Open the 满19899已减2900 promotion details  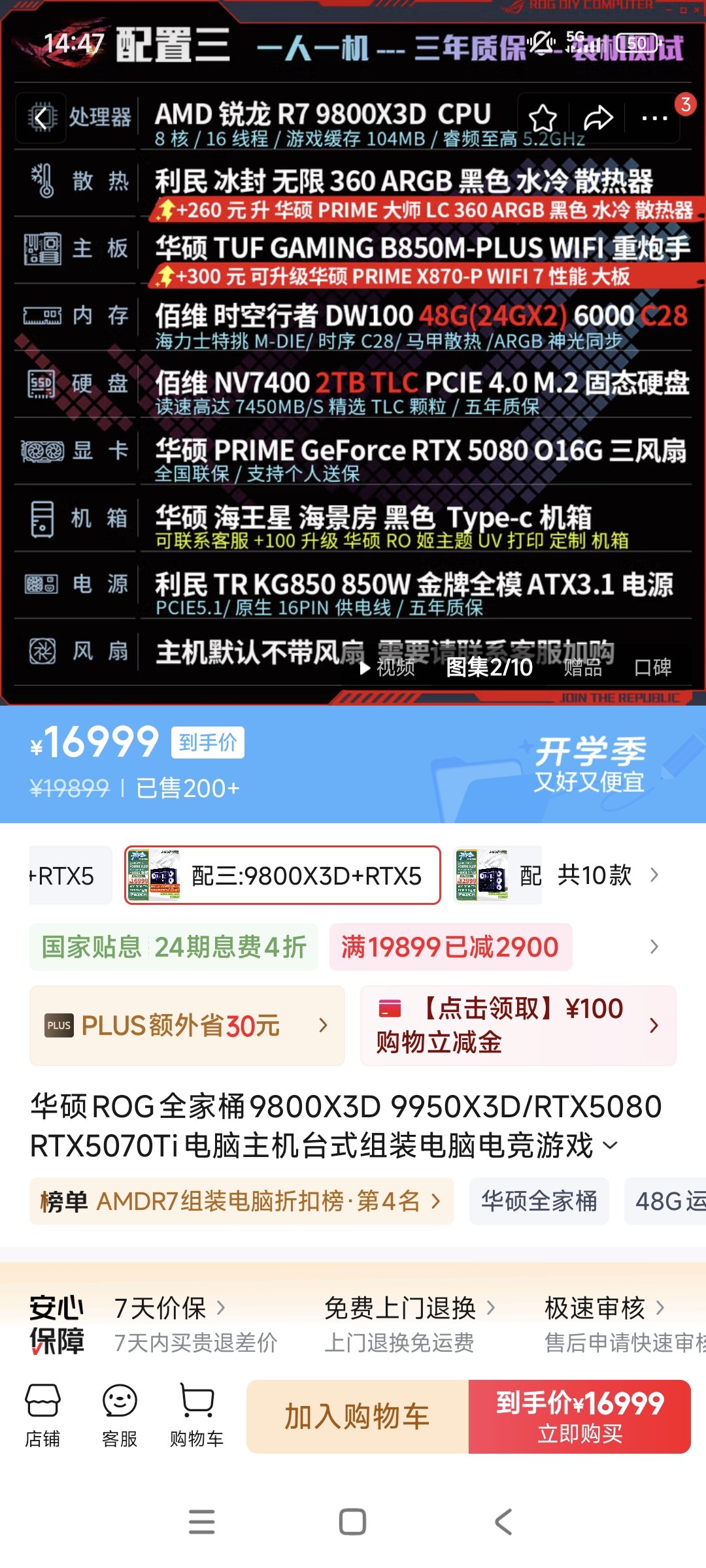tap(450, 947)
